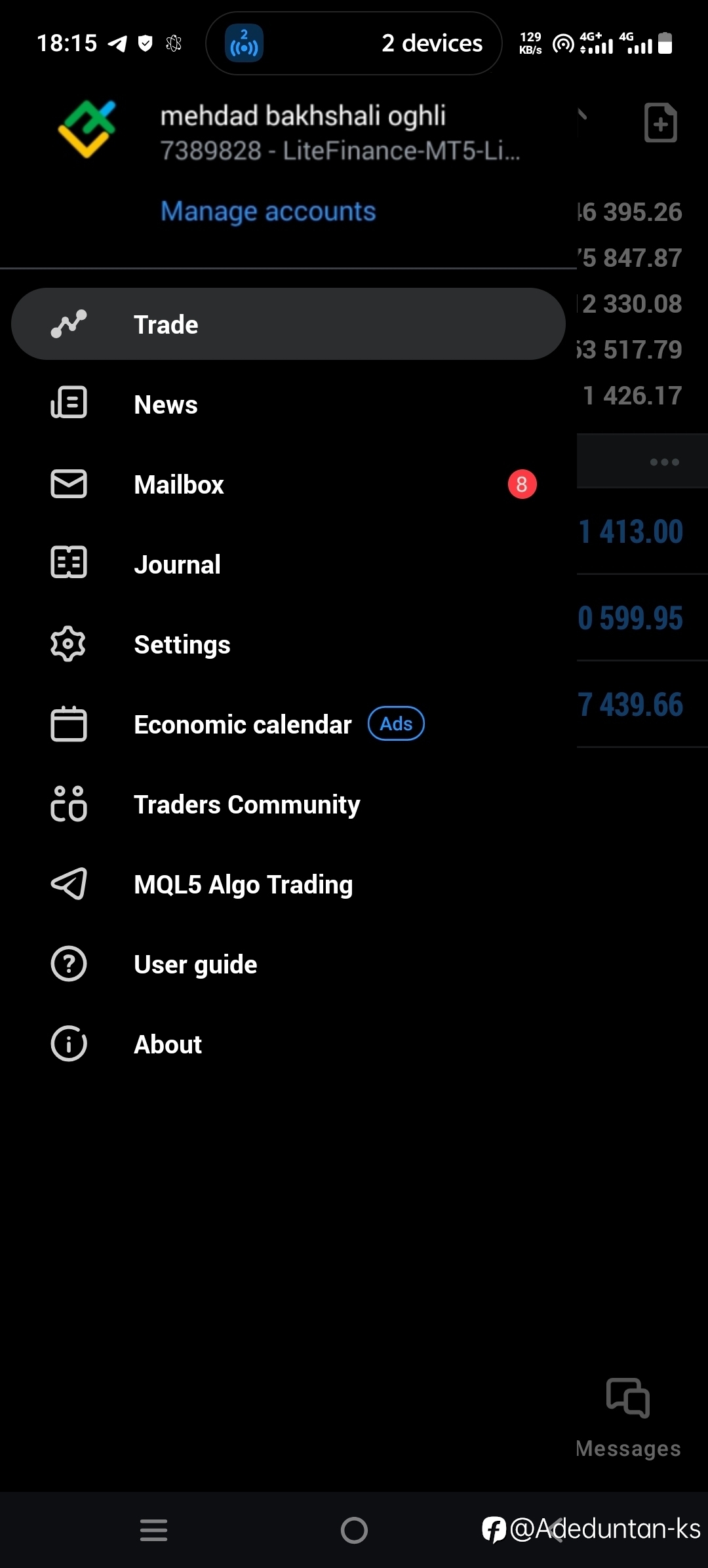
Task: Open MQL5 Algo Trading
Action: 288,884
